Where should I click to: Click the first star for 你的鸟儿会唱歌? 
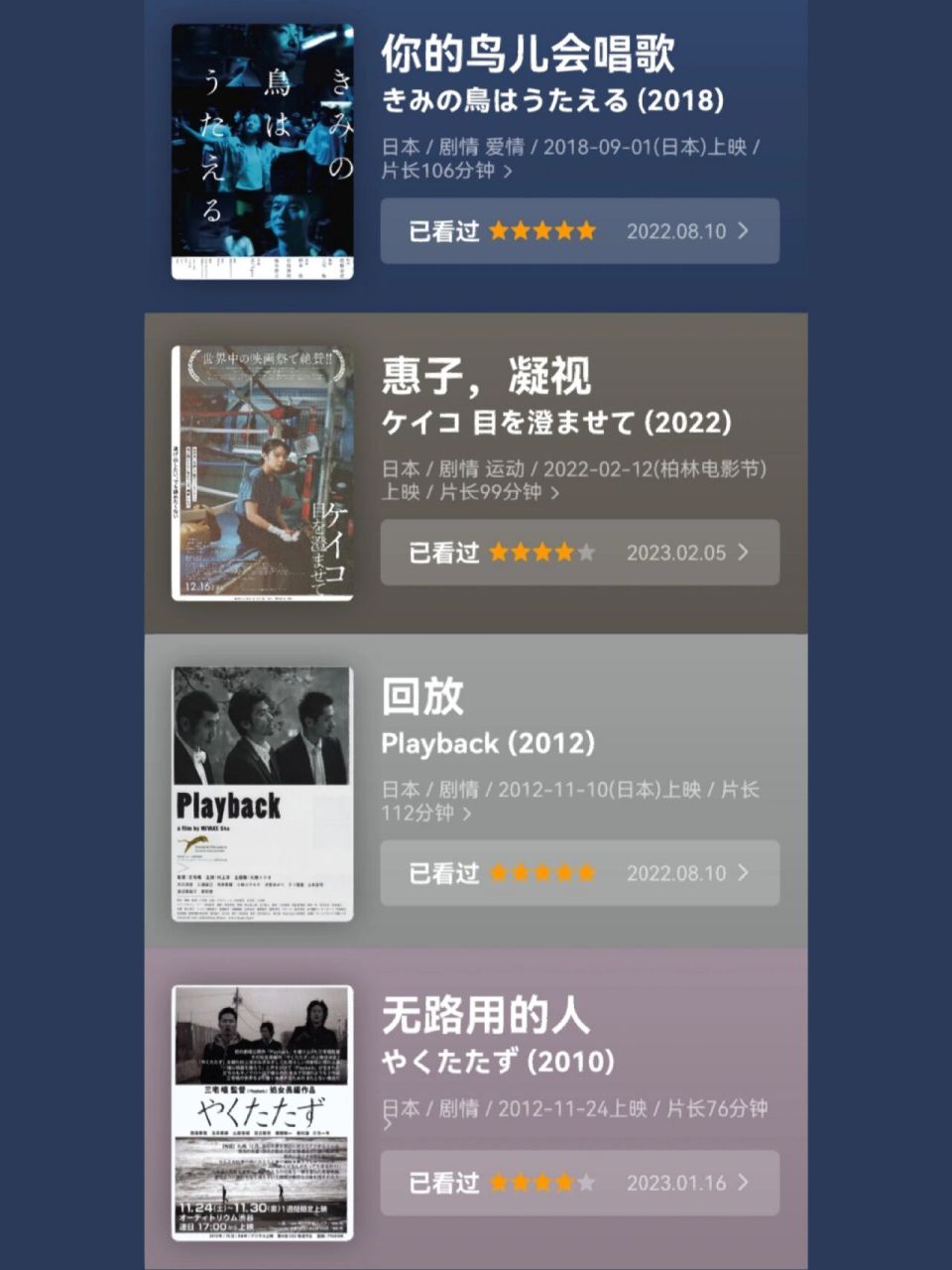(500, 230)
